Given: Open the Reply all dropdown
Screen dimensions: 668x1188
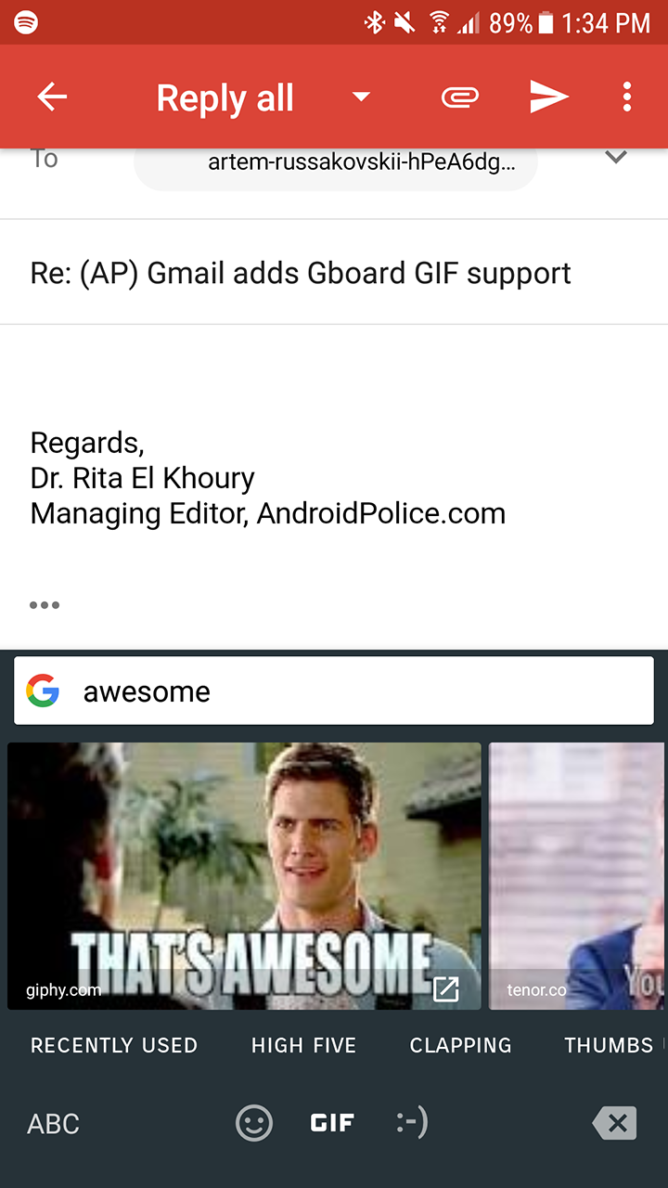Looking at the screenshot, I should click(x=361, y=97).
